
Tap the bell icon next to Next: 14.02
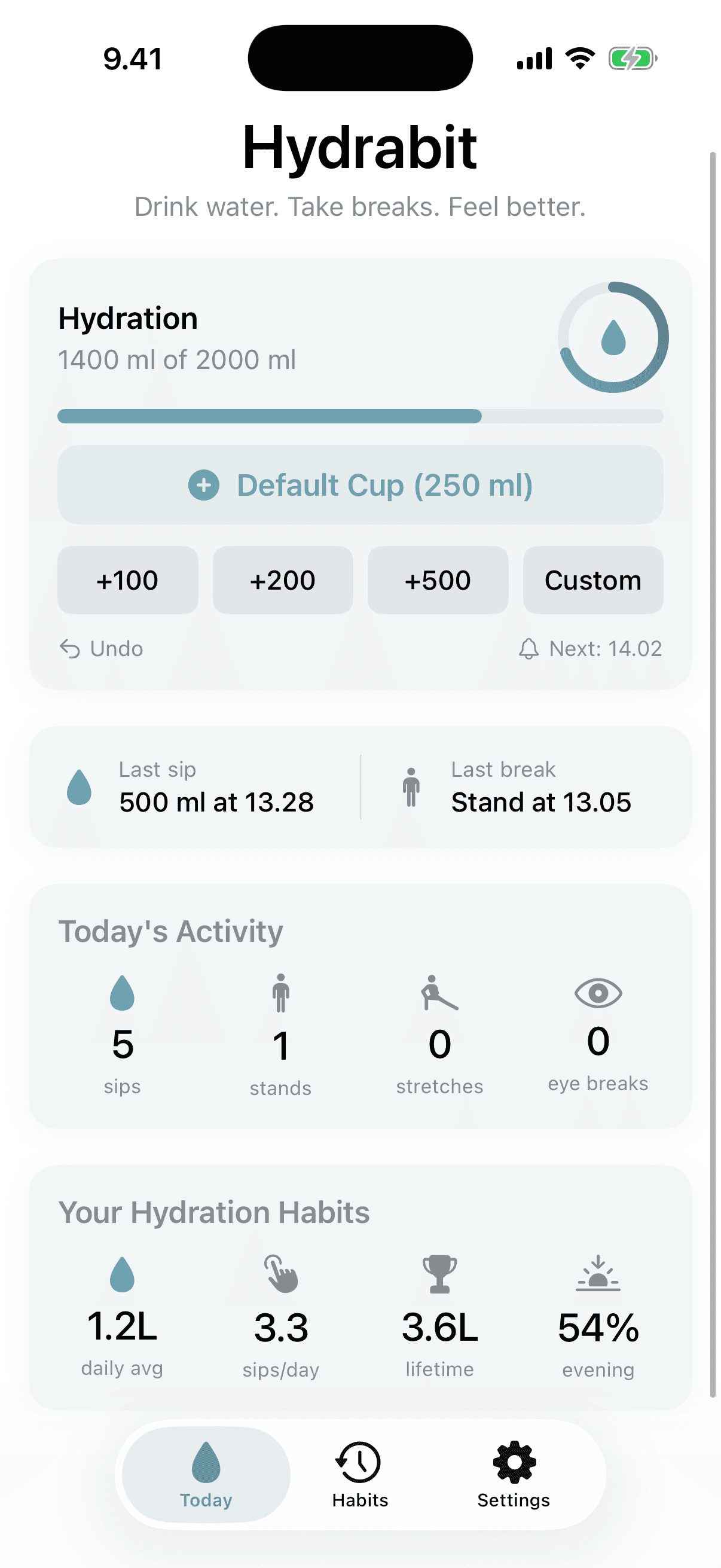(528, 648)
